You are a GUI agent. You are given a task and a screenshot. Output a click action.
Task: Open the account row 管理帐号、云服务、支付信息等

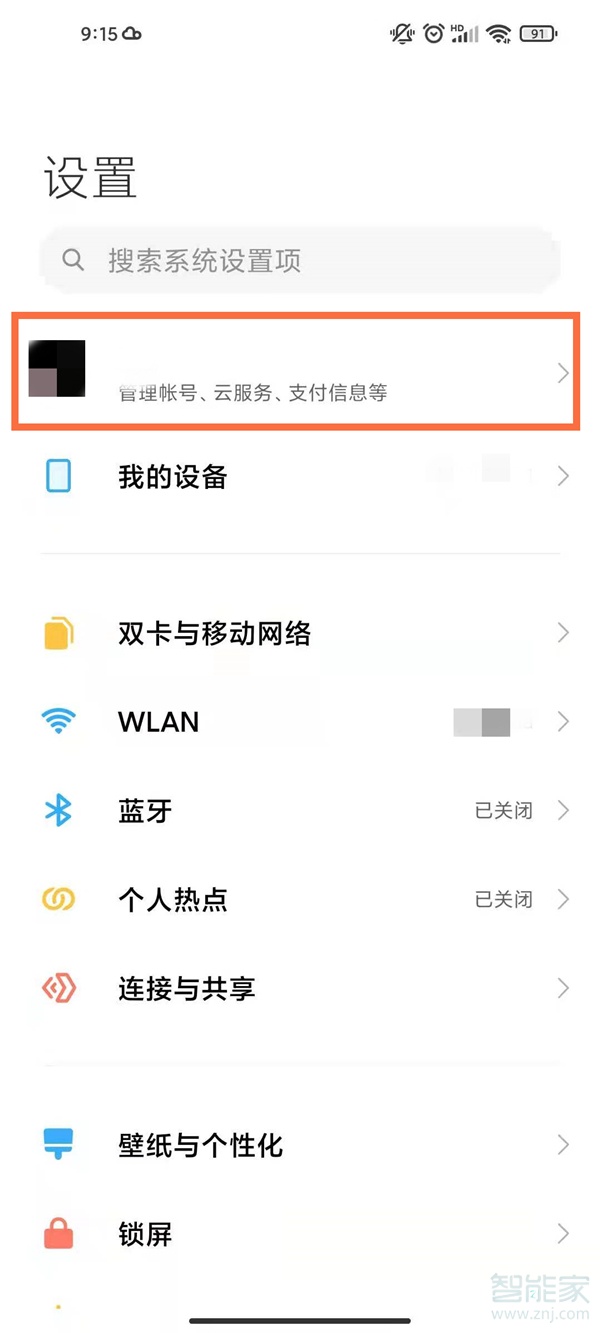(296, 372)
